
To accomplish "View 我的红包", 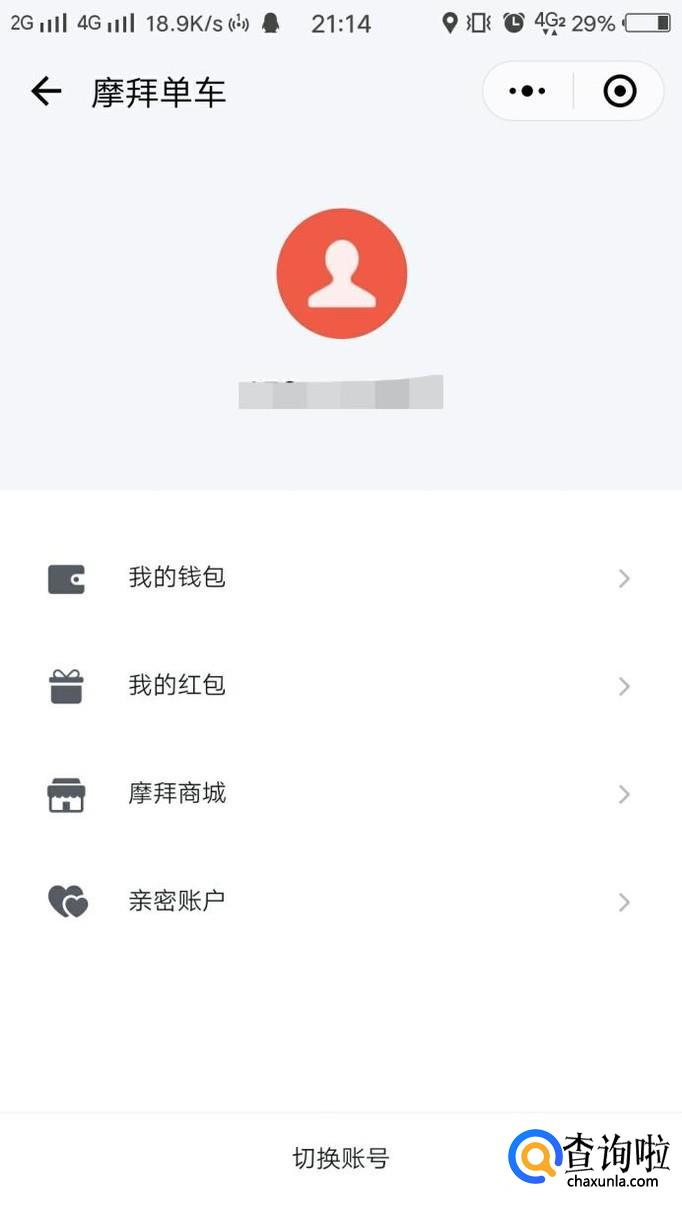I will tap(340, 686).
